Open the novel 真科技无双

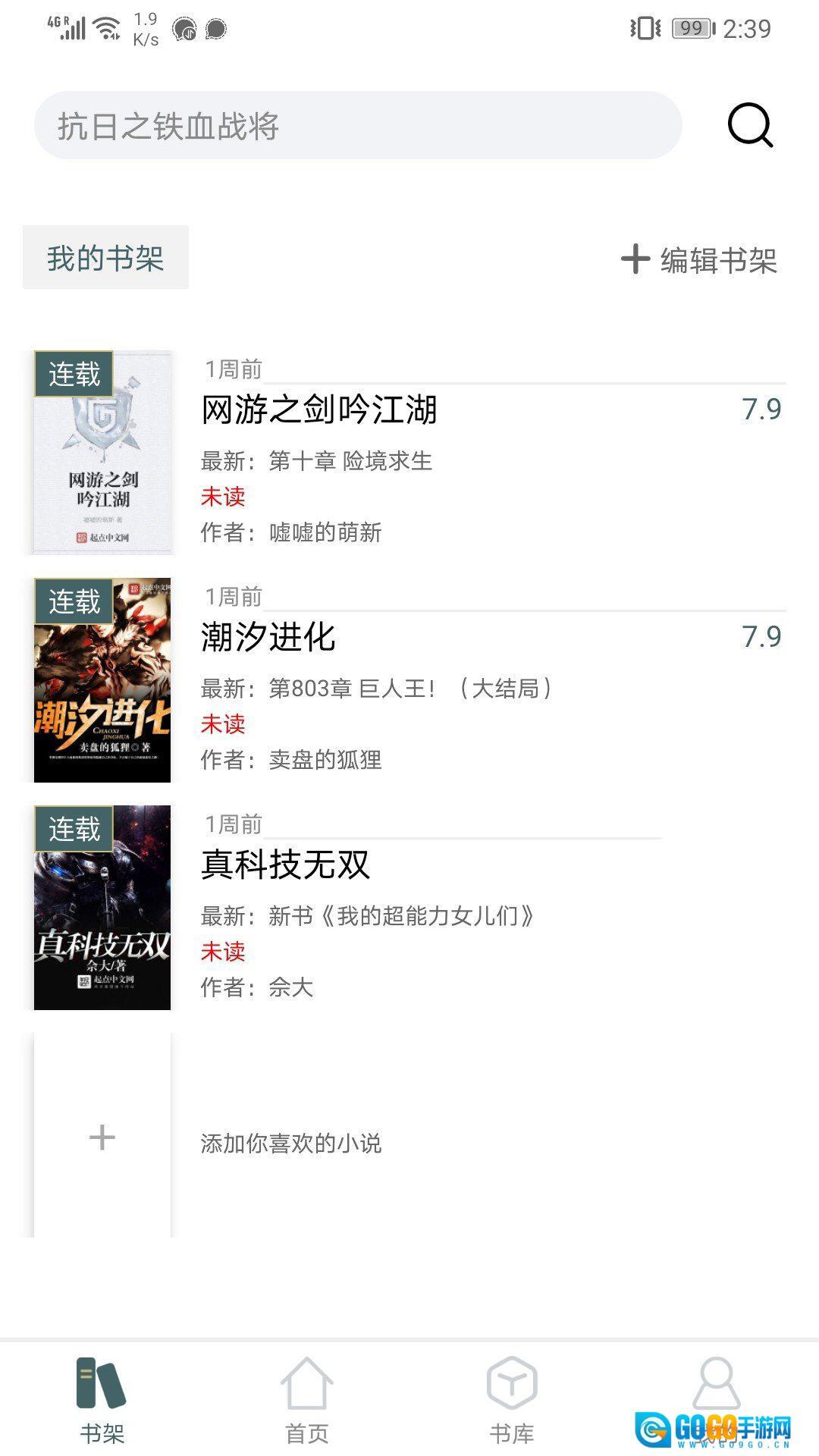[x=285, y=865]
